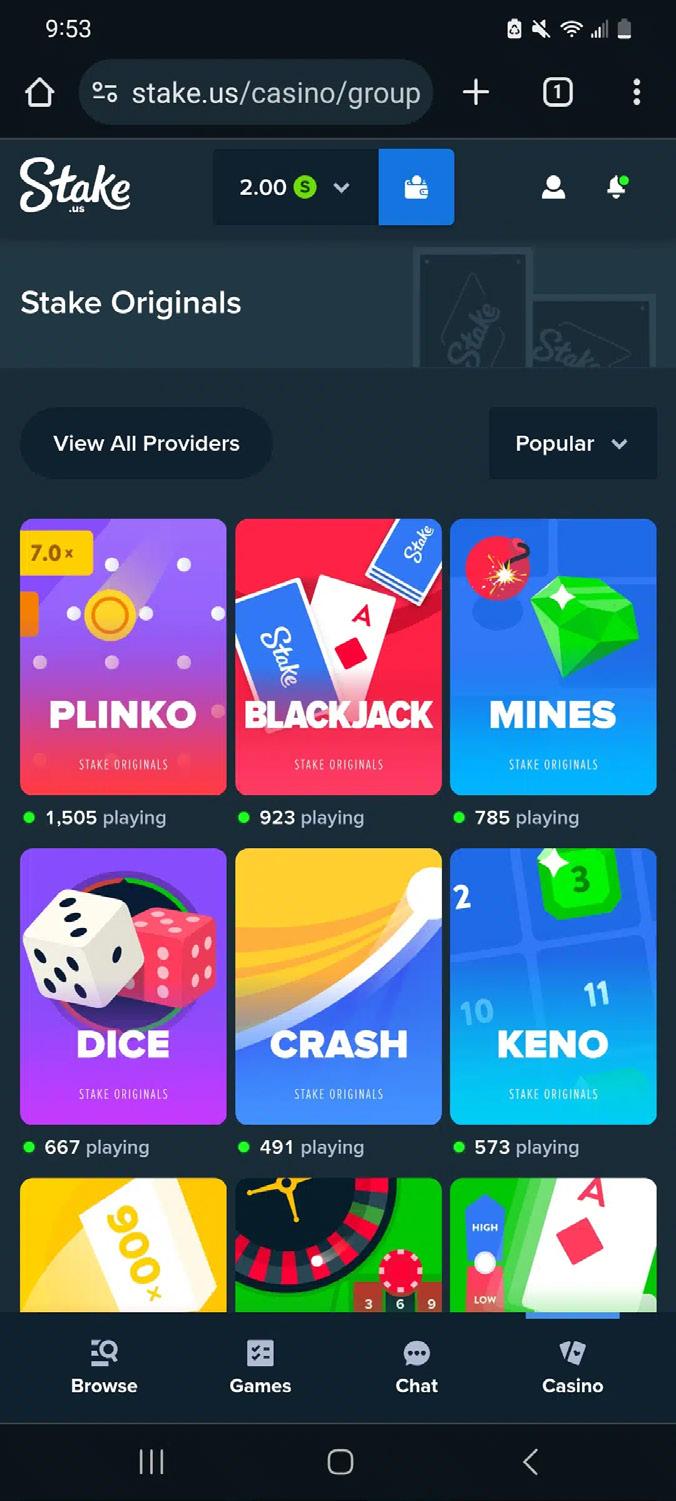This screenshot has width=676, height=1501.
Task: Launch the Blackjack game
Action: click(338, 656)
